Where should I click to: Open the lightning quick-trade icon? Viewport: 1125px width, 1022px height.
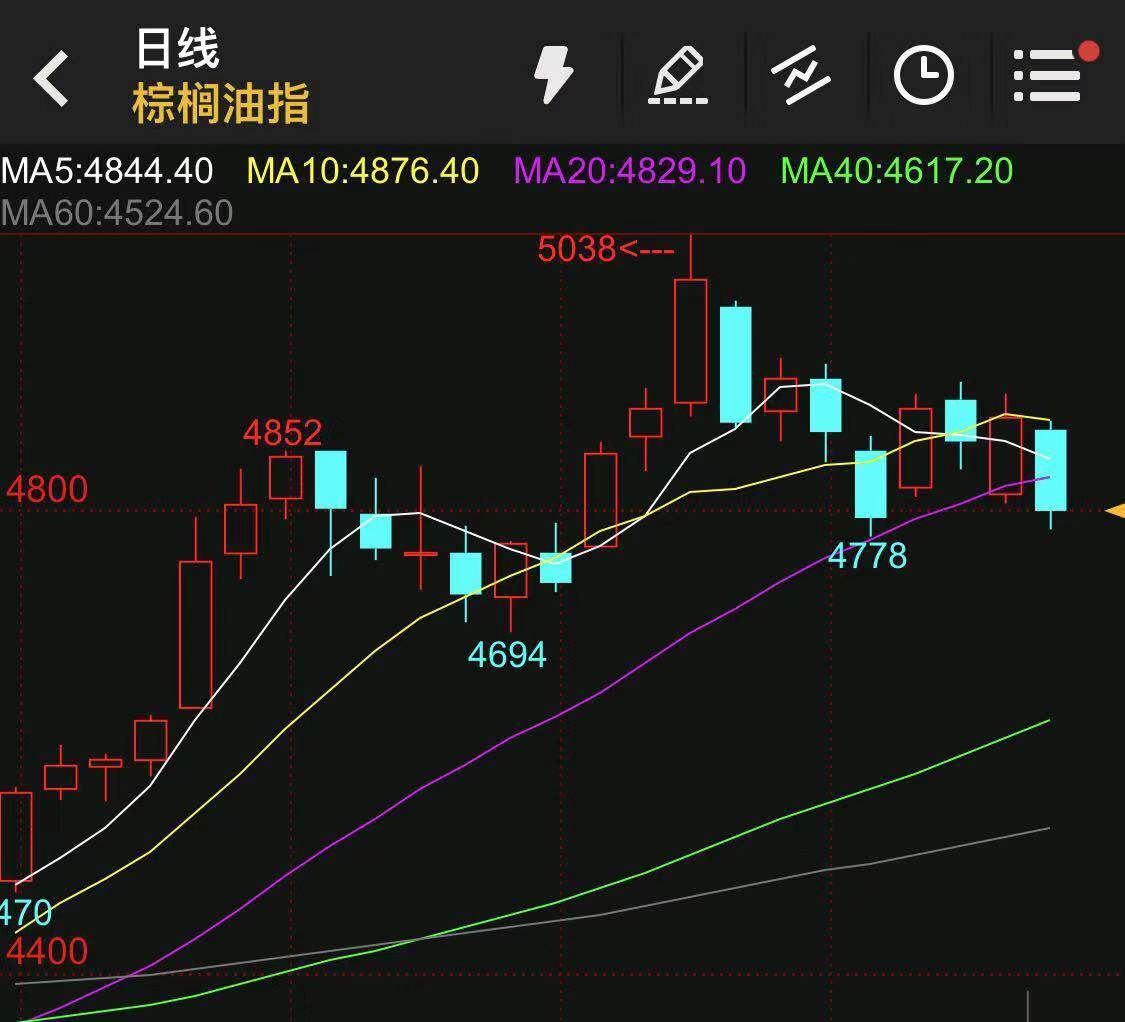coord(553,75)
